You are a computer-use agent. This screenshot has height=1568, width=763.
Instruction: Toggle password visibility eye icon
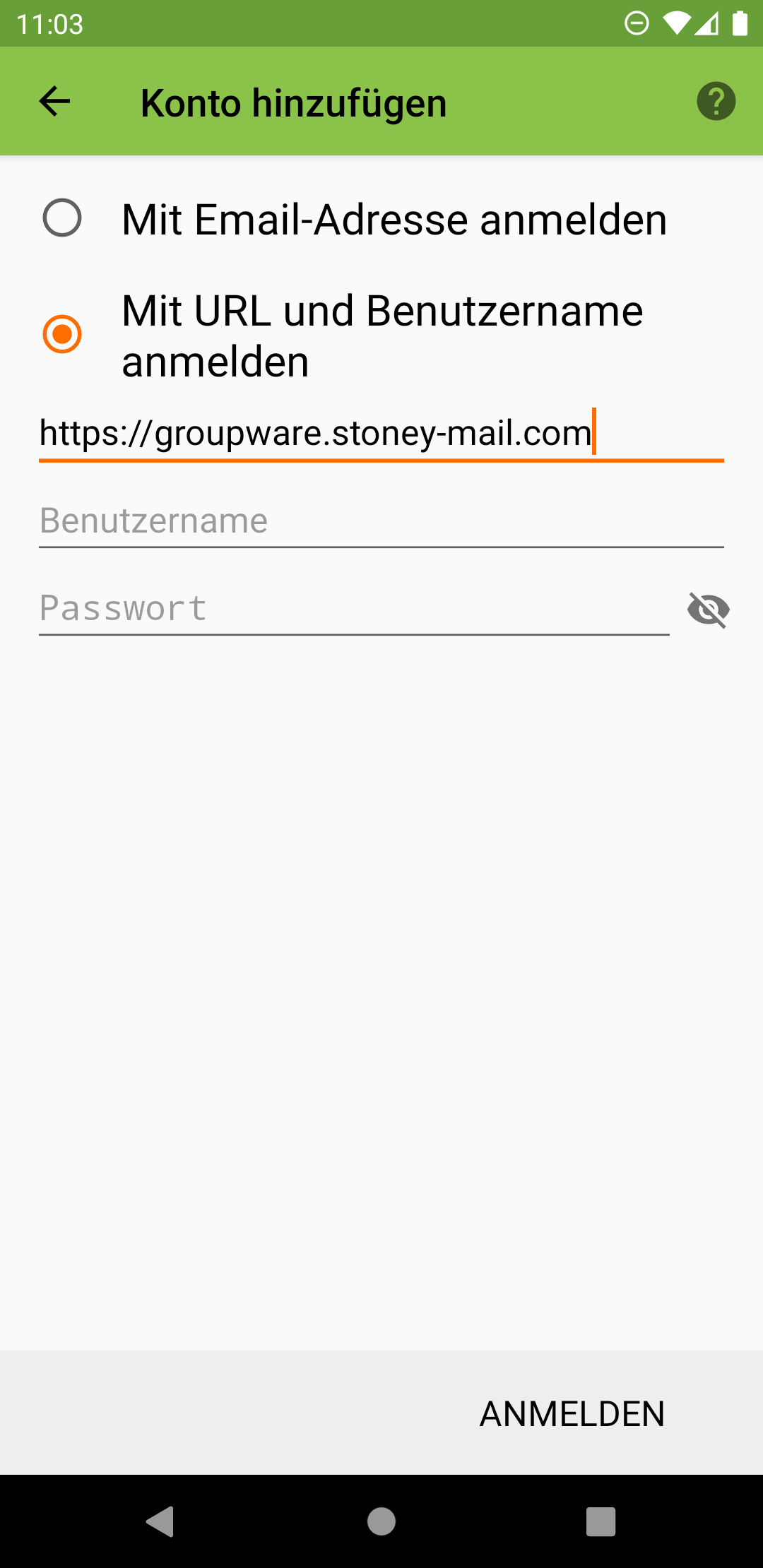pos(708,610)
